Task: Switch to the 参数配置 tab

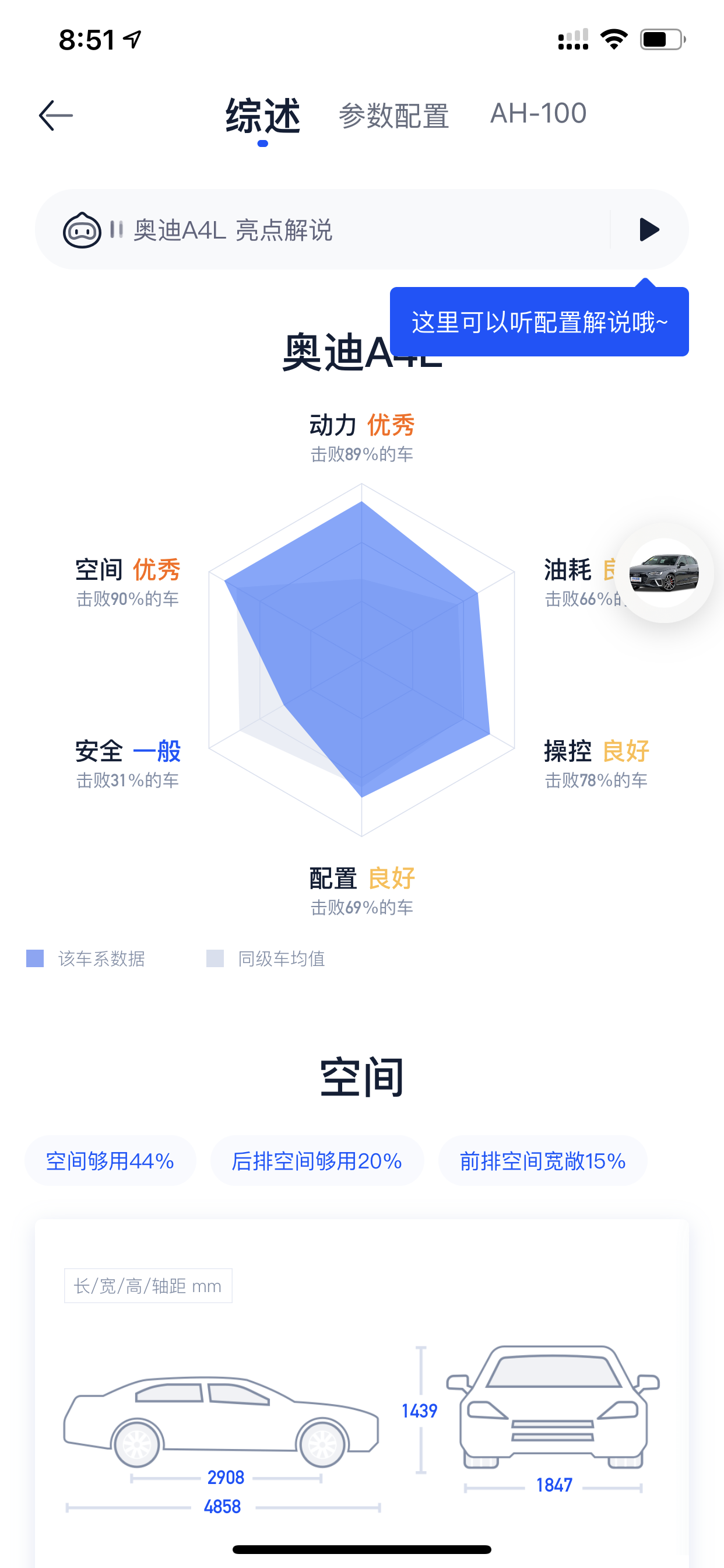Action: (393, 116)
